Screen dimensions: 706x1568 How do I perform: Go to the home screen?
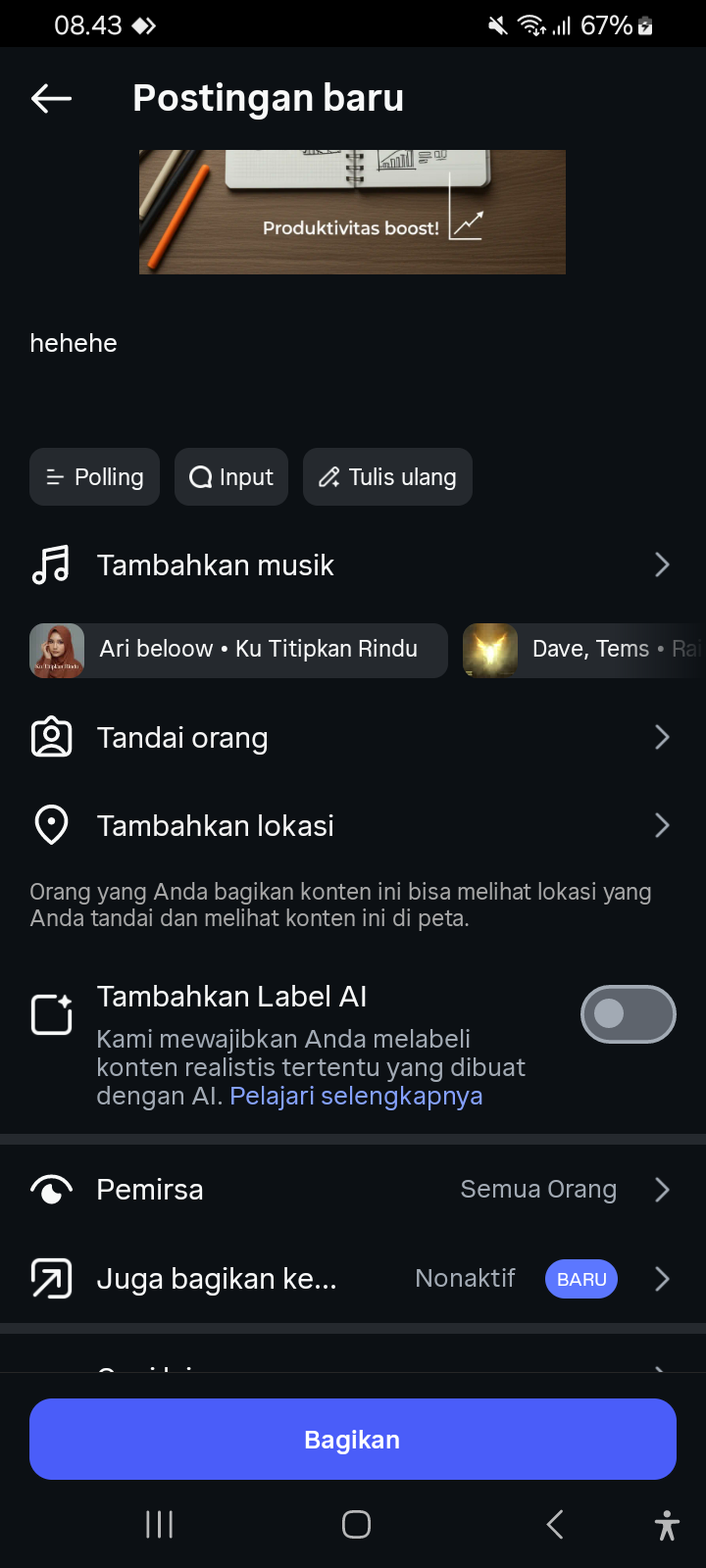pyautogui.click(x=356, y=1524)
